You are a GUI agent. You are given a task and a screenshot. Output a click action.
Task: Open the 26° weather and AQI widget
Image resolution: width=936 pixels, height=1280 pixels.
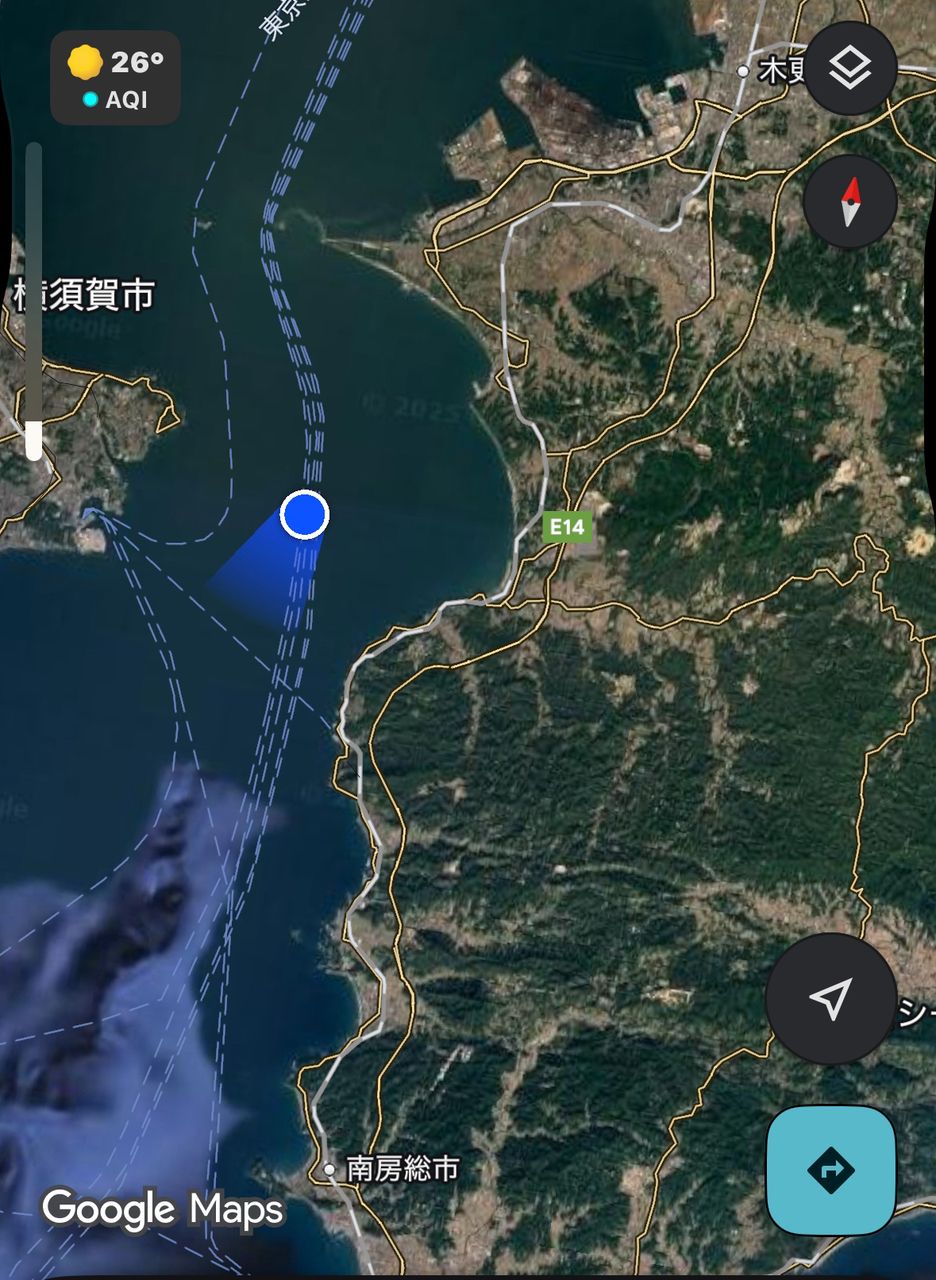pyautogui.click(x=116, y=78)
